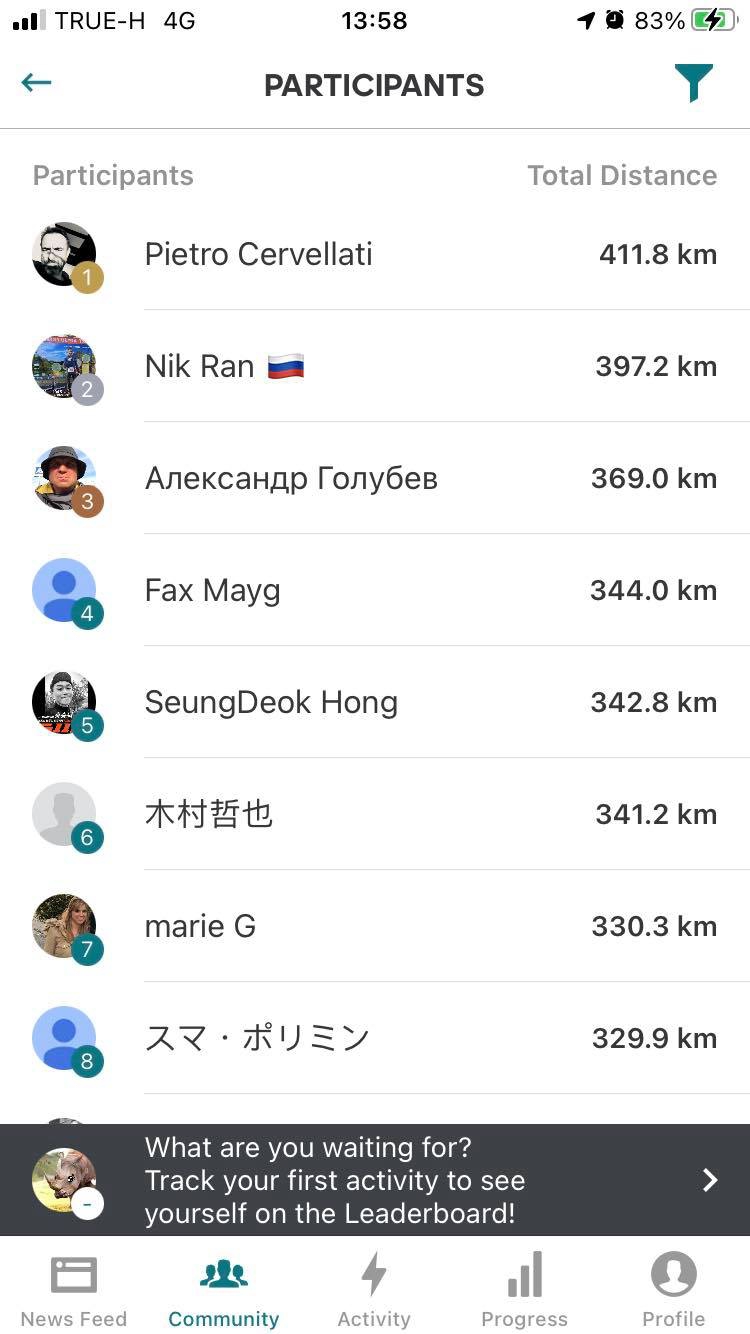The height and width of the screenshot is (1334, 750).
Task: Open the Profile tab
Action: pyautogui.click(x=674, y=1290)
